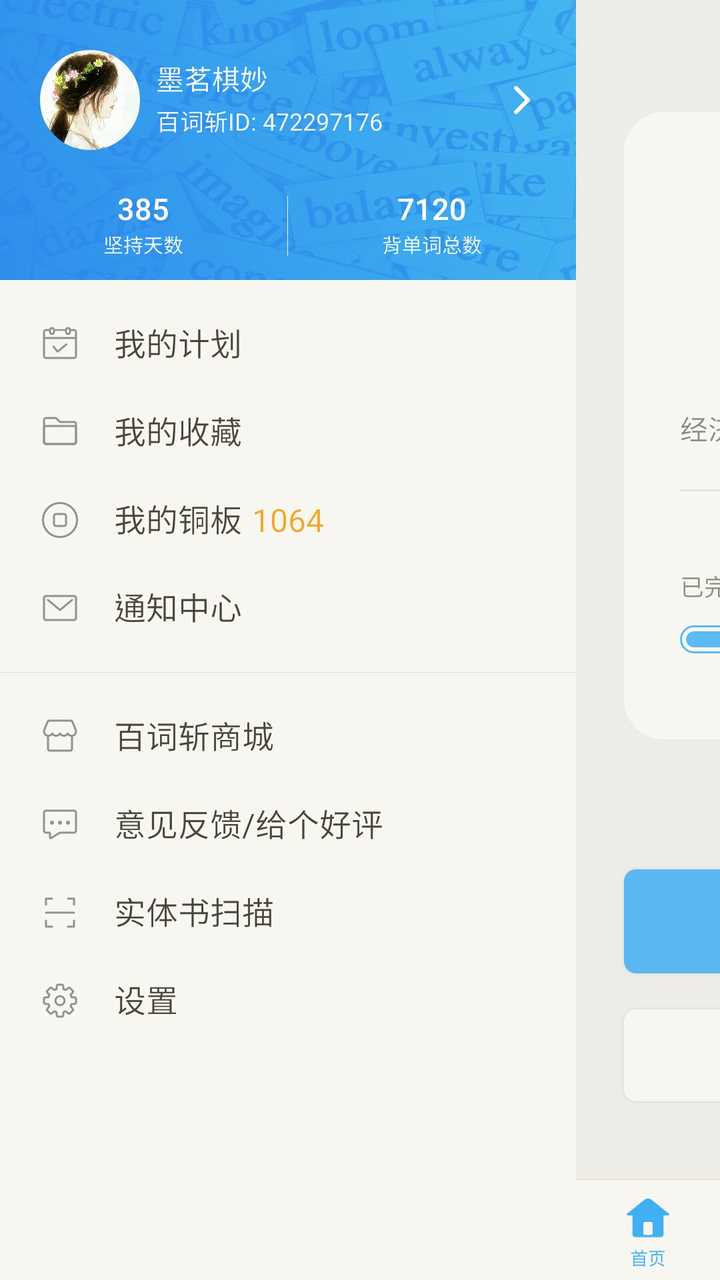
Task: Open 我的铜板 coins balance
Action: 218,521
